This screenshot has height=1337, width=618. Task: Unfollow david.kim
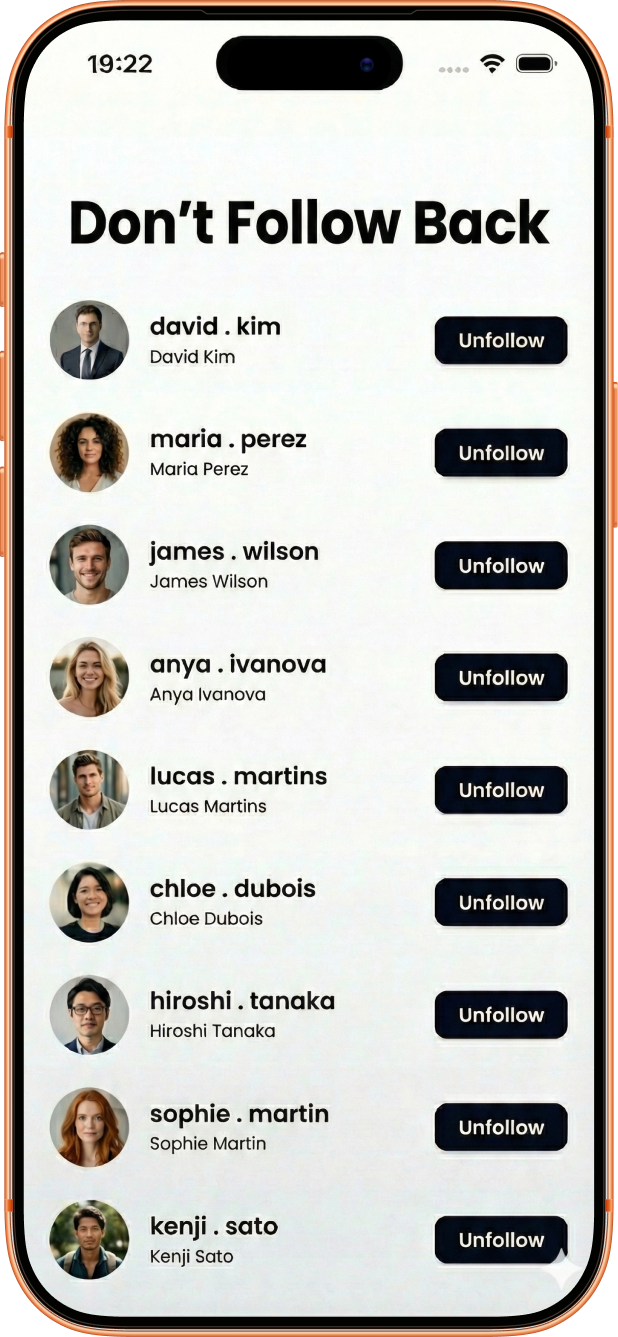tap(500, 341)
